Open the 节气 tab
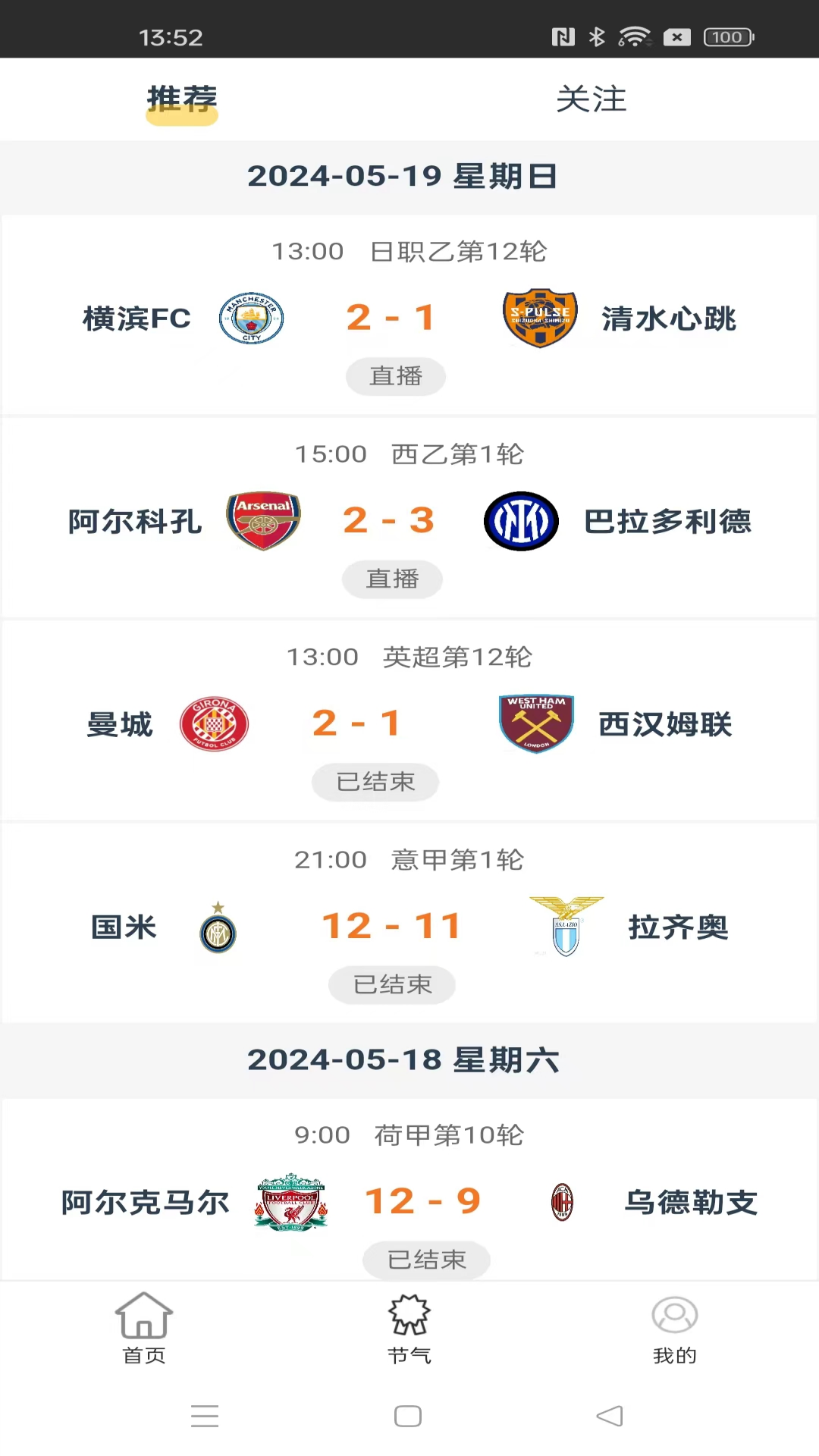 coord(409,1329)
